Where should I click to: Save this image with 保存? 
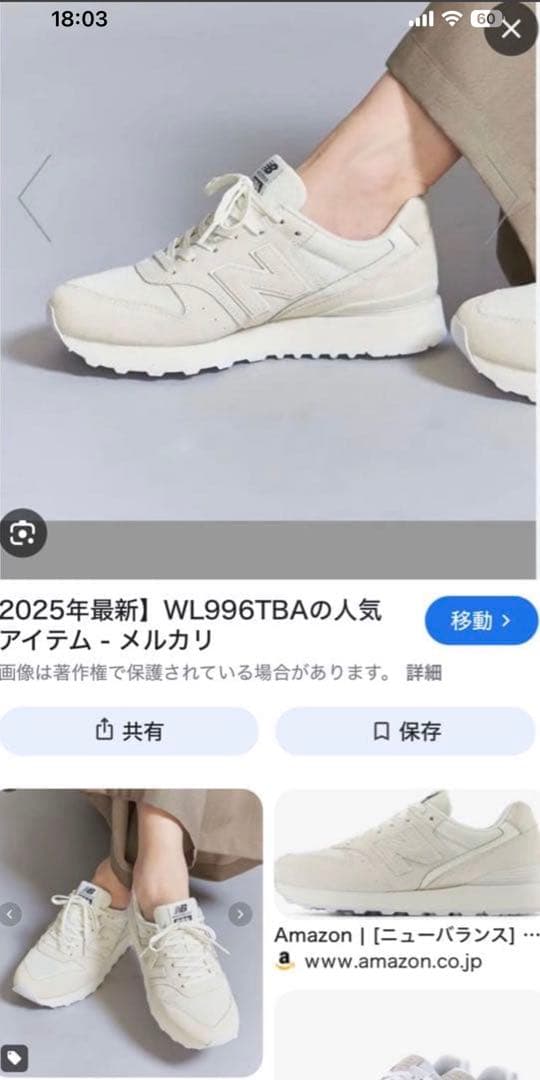point(406,731)
